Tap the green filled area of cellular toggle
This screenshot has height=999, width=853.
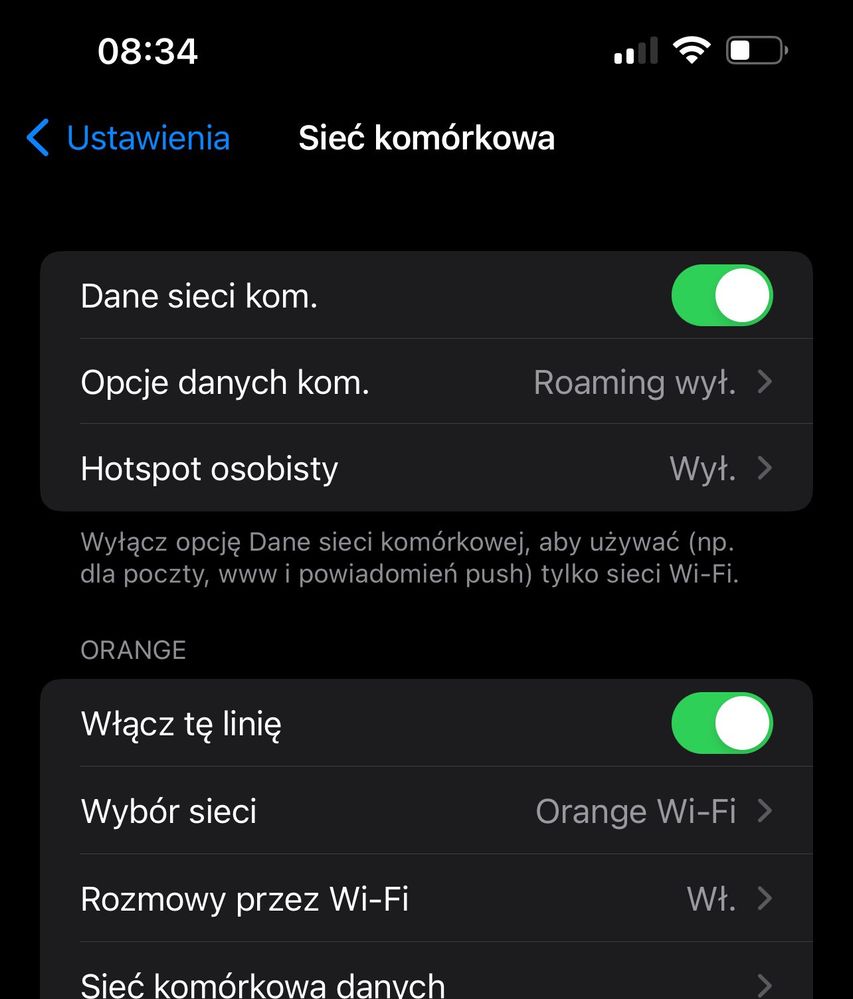tap(695, 295)
